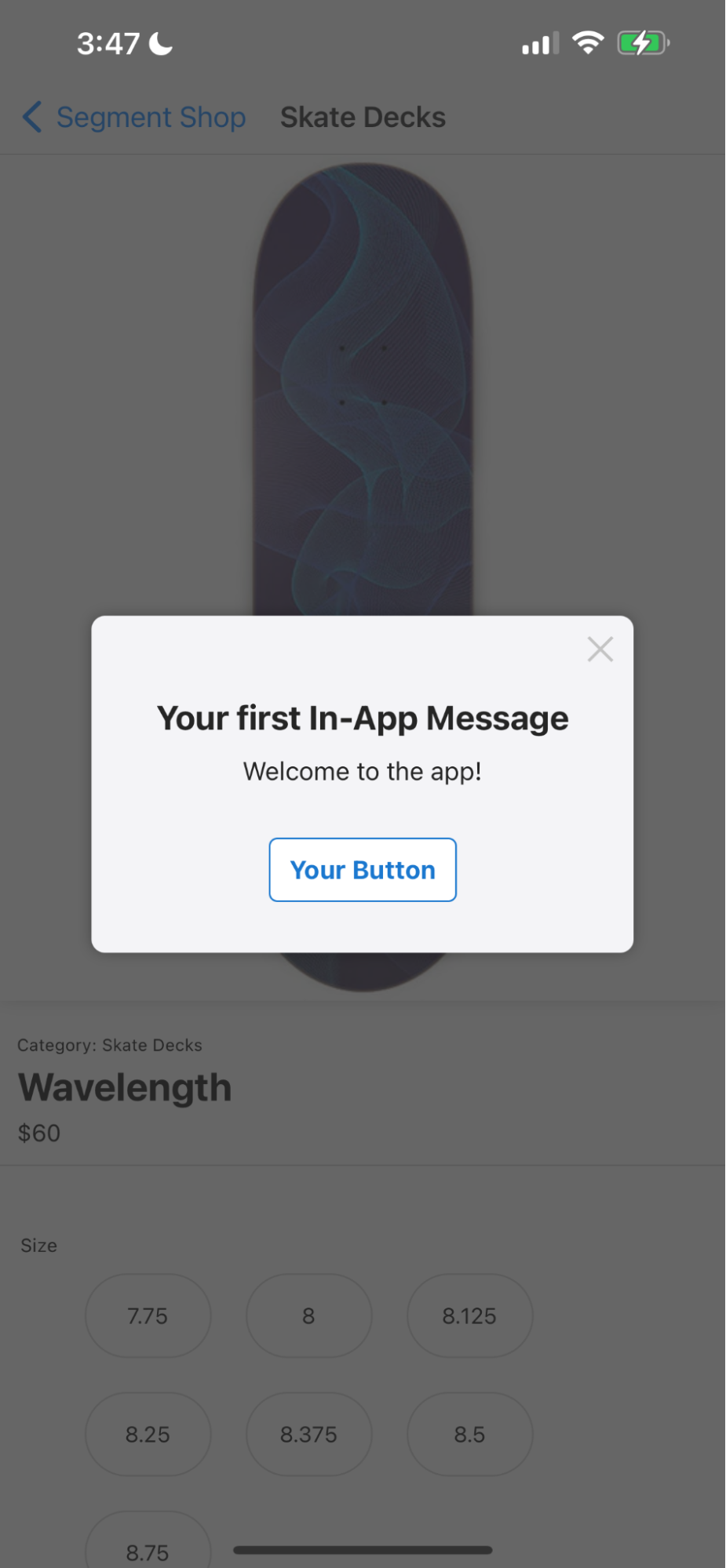Dismiss the in-app message with the X

600,649
